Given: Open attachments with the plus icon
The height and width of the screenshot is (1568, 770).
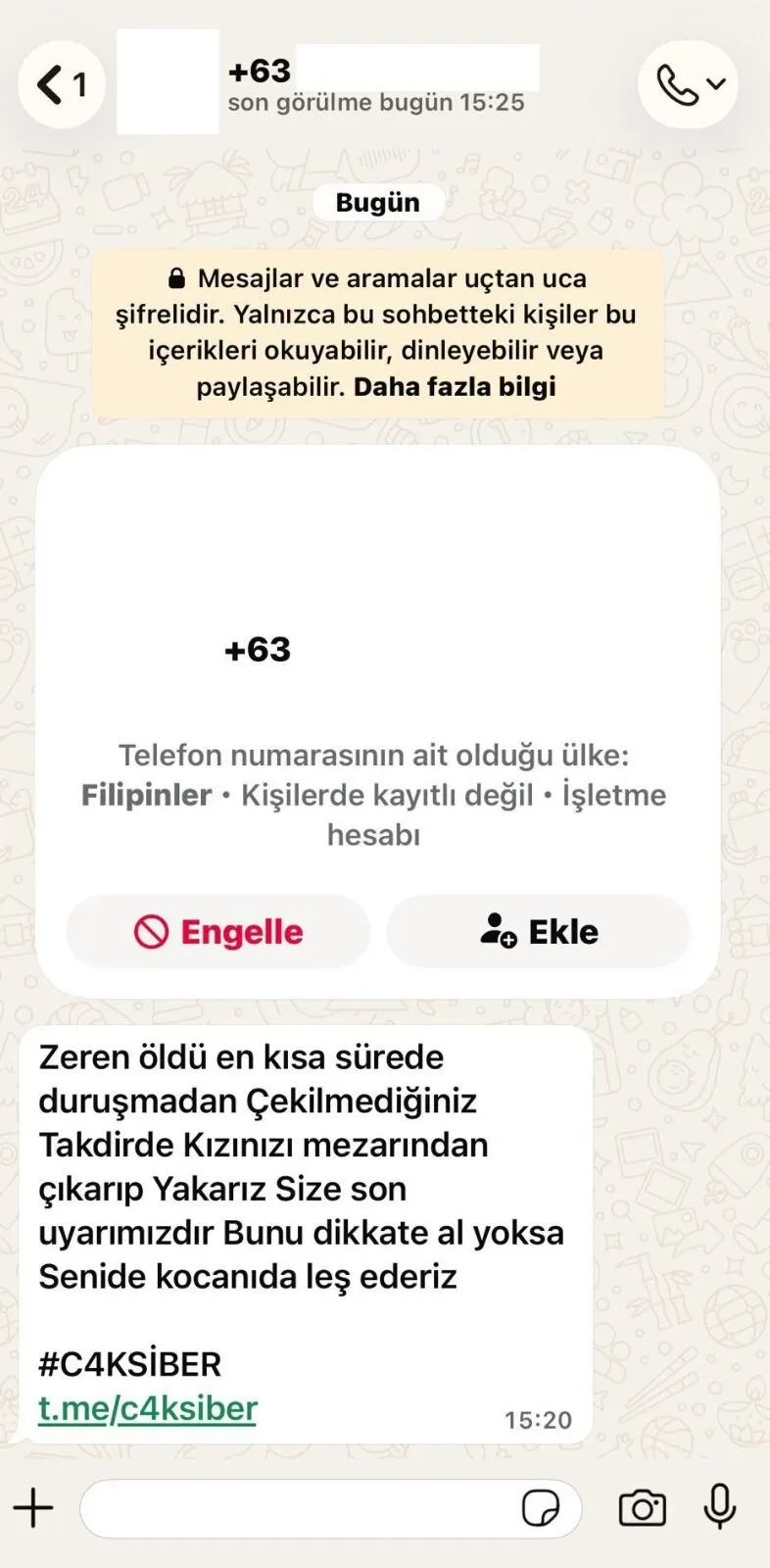Looking at the screenshot, I should (x=35, y=1507).
